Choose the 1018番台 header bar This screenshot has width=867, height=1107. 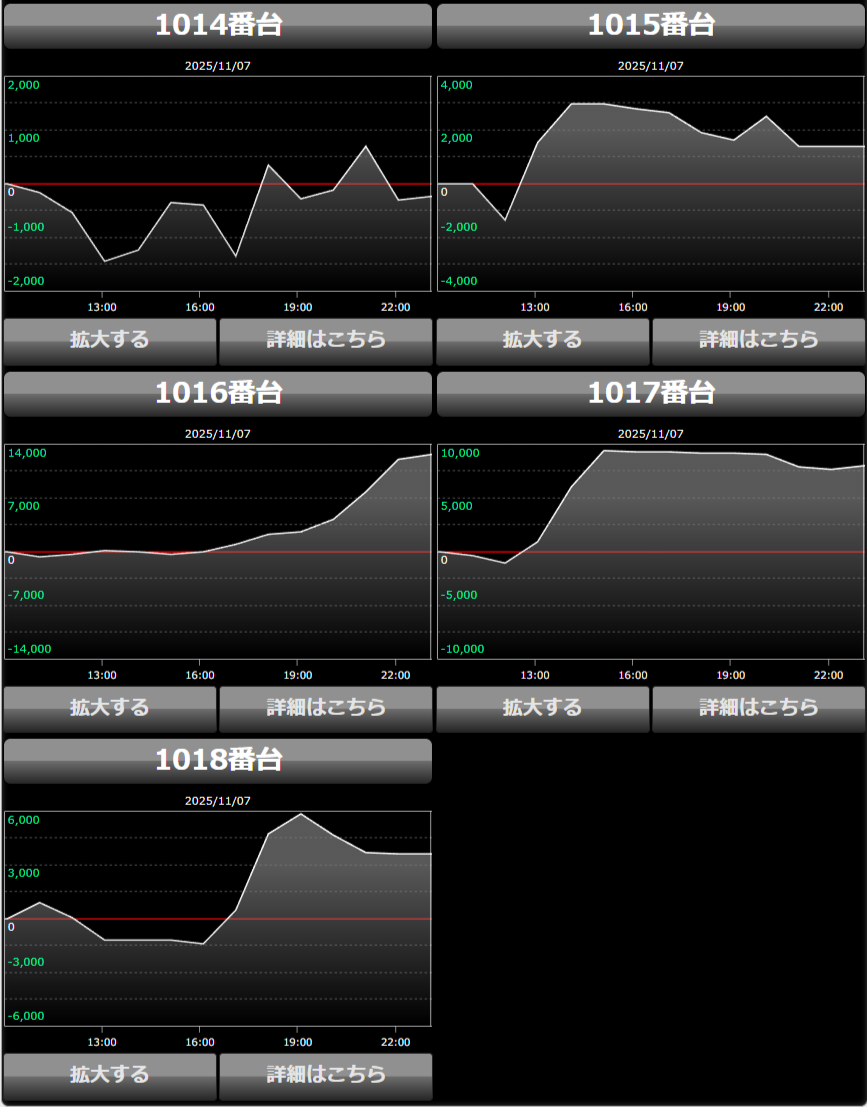[218, 761]
